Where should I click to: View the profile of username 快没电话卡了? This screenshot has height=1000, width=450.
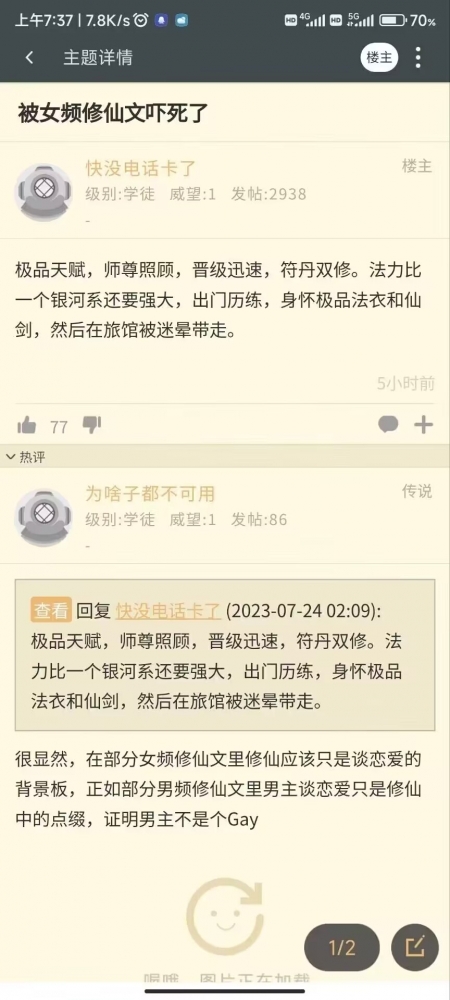click(x=142, y=168)
